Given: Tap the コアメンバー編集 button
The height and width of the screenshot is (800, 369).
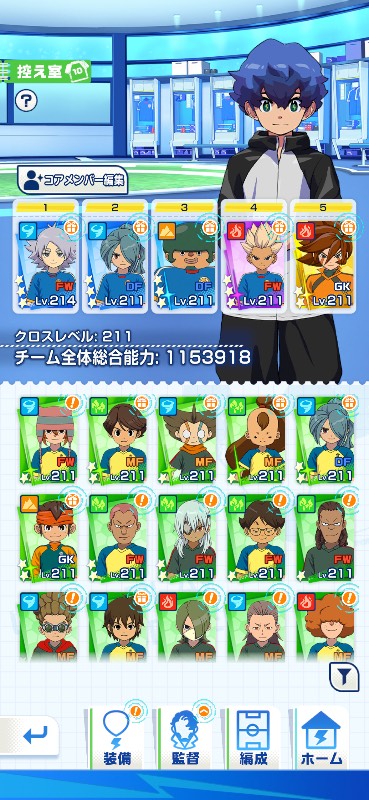Looking at the screenshot, I should pos(72,180).
